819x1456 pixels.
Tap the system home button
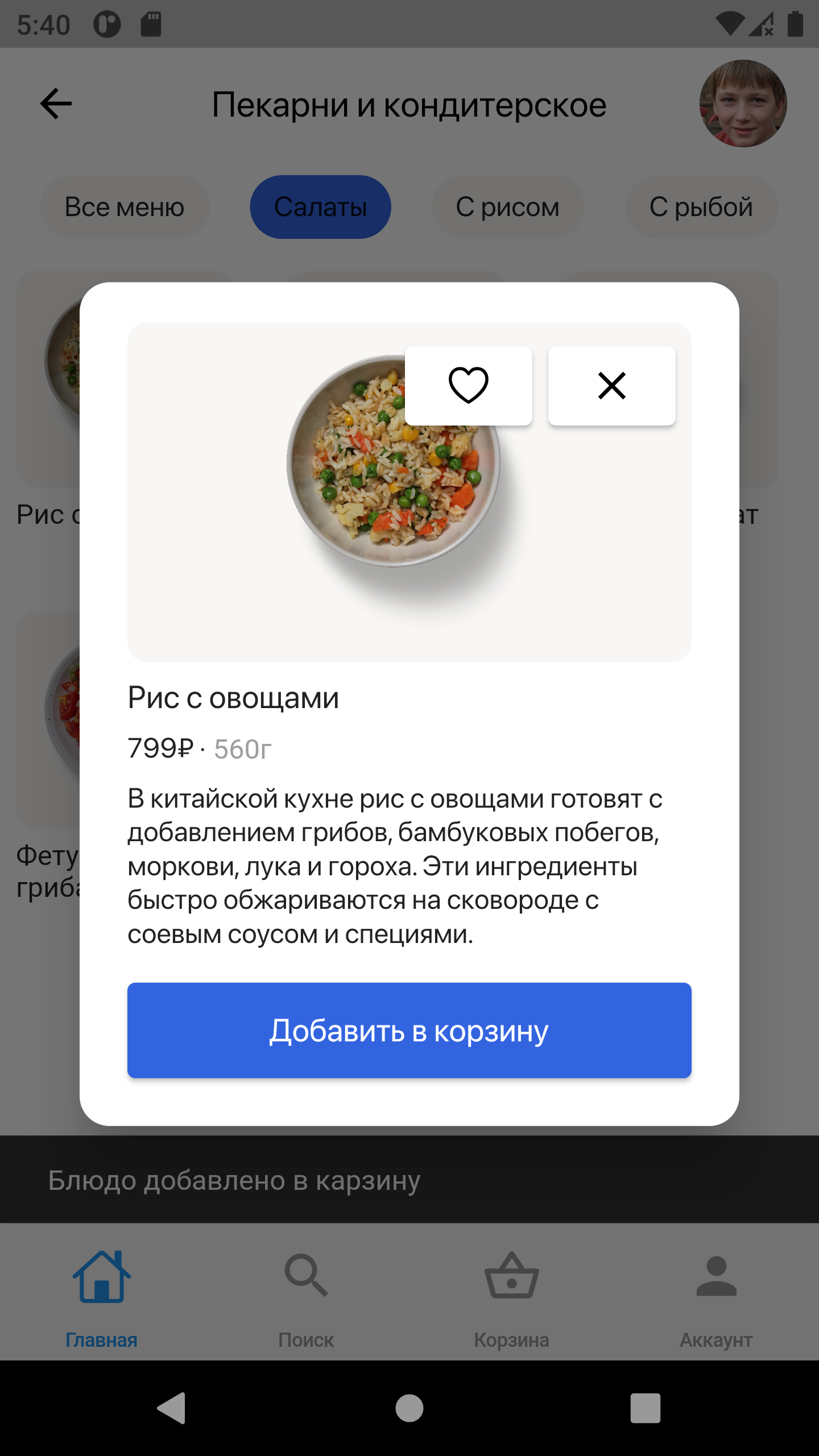point(409,1408)
